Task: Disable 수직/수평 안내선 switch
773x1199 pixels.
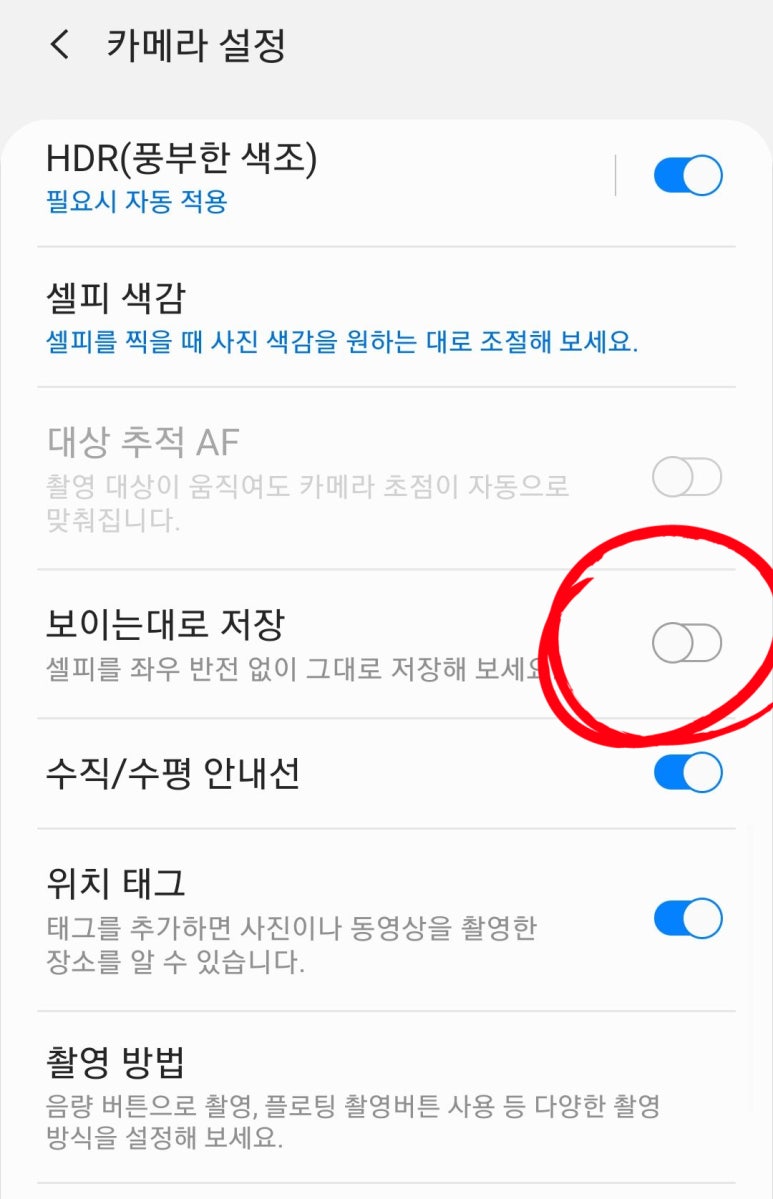Action: pos(687,772)
